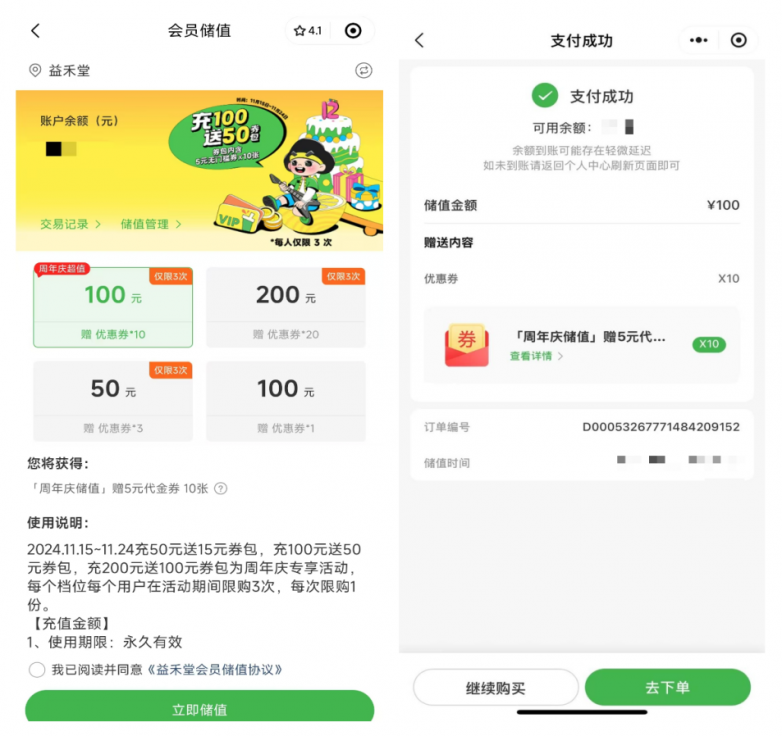Choose the 50元 recharge tier
The height and width of the screenshot is (736, 782).
(113, 400)
